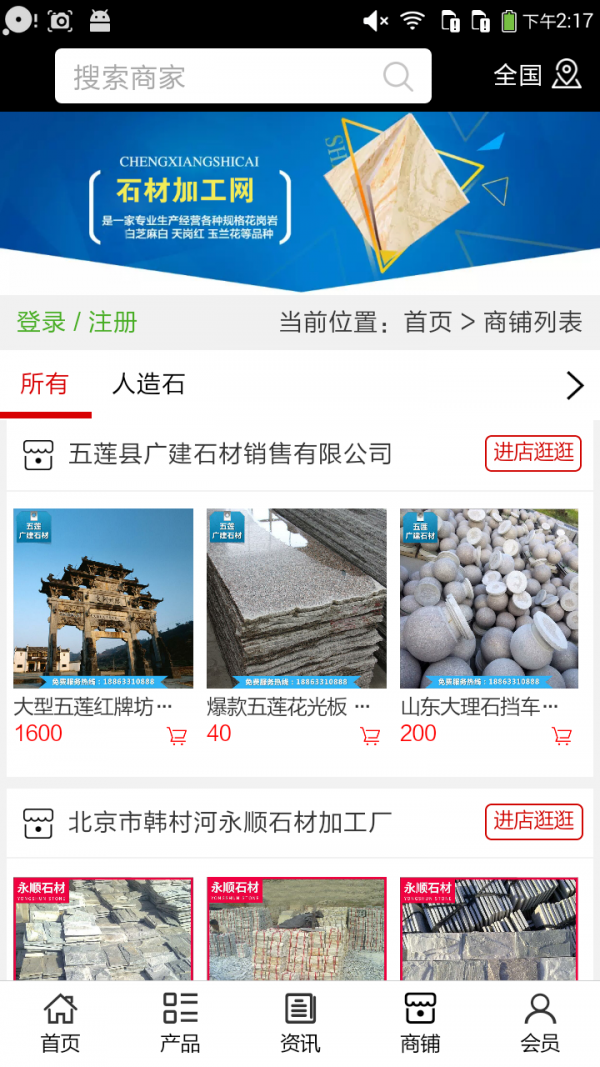Viewport: 600px width, 1067px height.
Task: Open the 登录 / 注册 link
Action: tap(77, 322)
